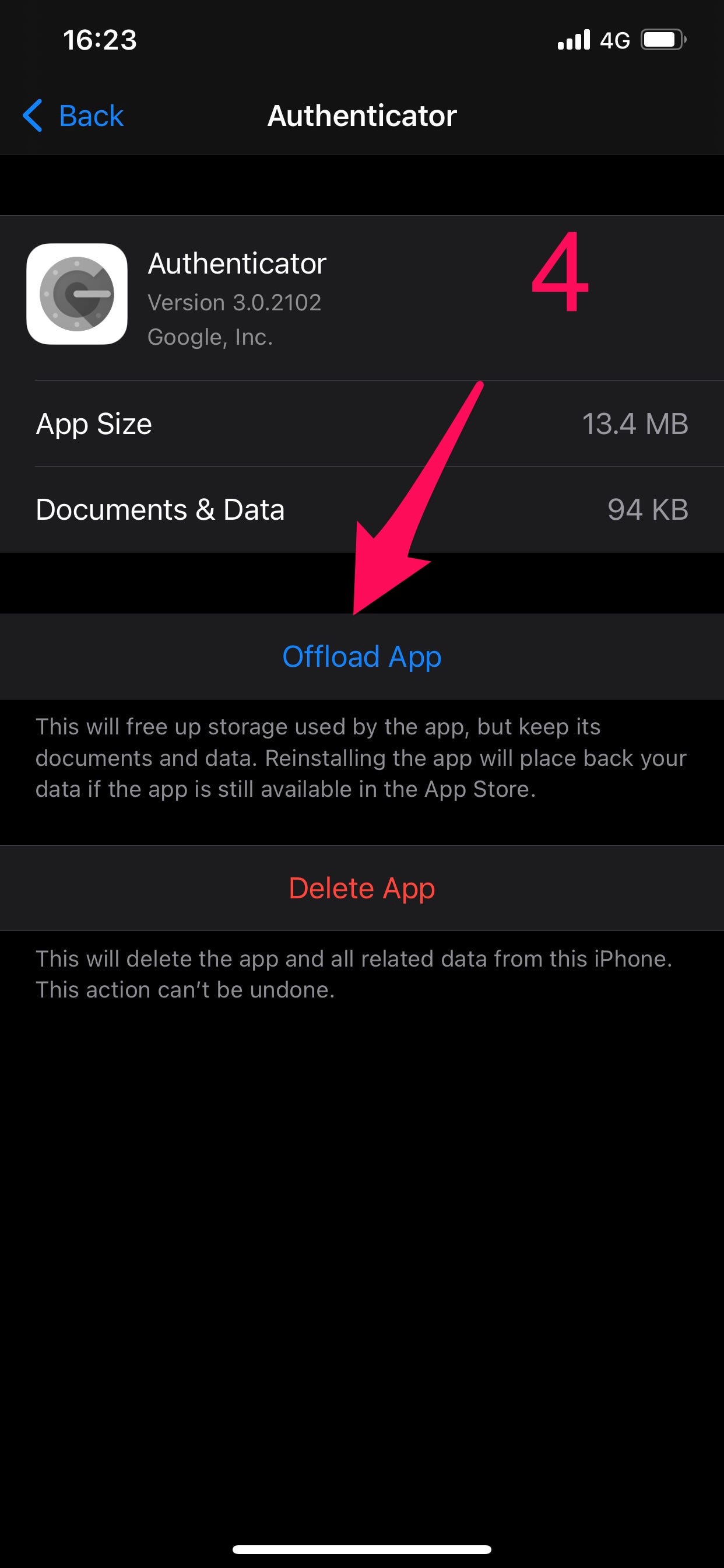Offload the Authenticator app
Viewport: 724px width, 1568px height.
(362, 657)
